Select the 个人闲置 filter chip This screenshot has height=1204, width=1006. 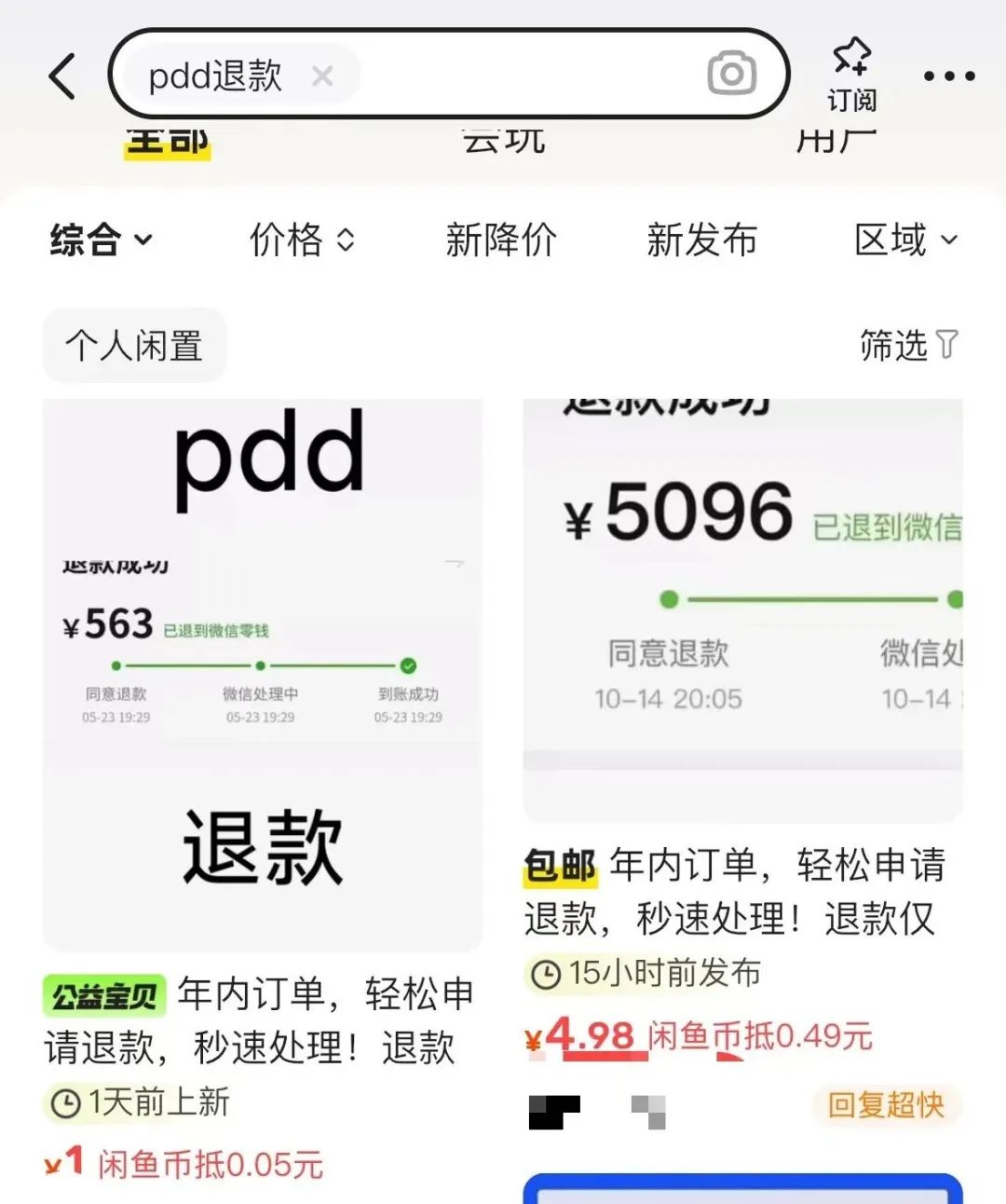click(134, 346)
